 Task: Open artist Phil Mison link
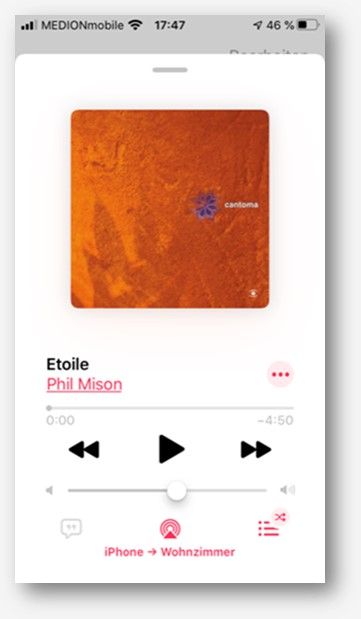click(84, 384)
